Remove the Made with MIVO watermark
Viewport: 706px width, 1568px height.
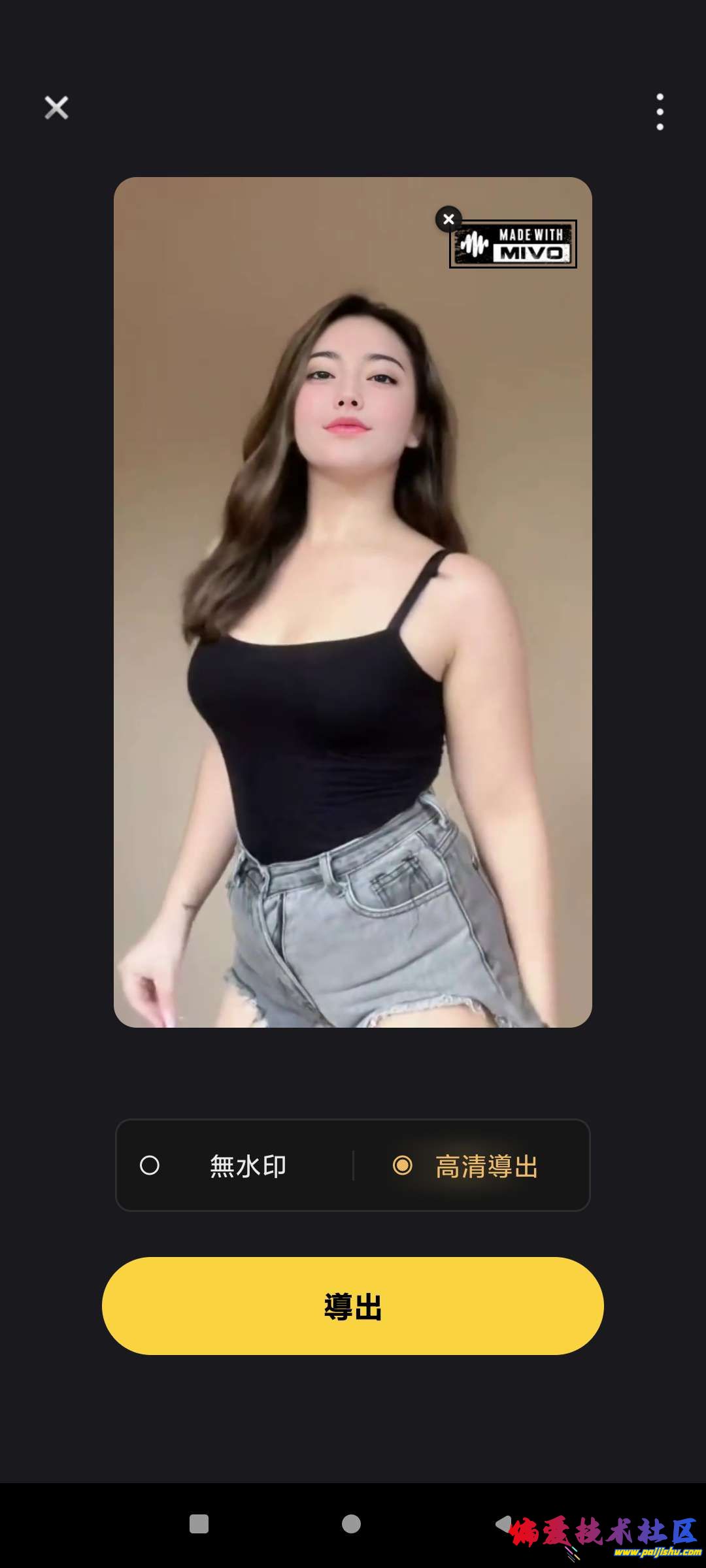[x=448, y=220]
